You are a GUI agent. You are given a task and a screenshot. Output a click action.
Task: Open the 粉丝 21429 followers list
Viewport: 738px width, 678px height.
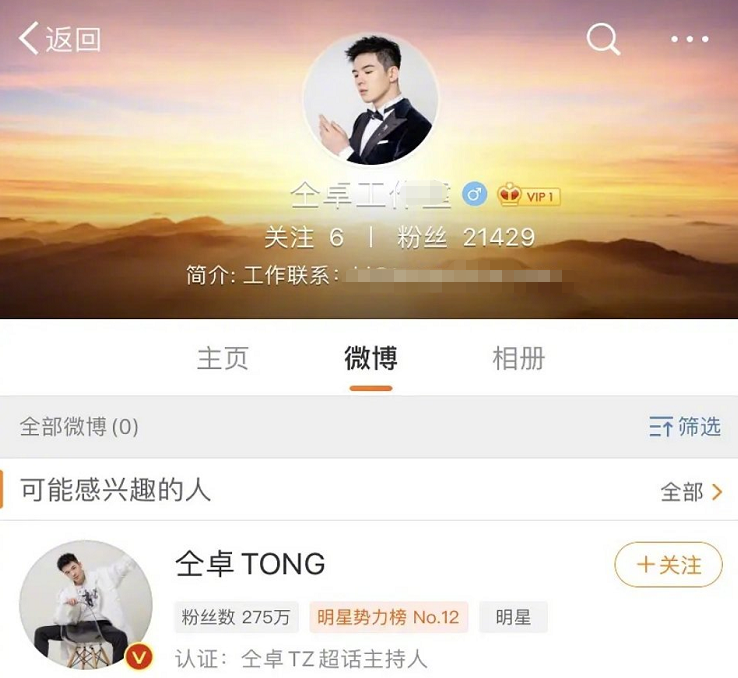click(x=465, y=237)
